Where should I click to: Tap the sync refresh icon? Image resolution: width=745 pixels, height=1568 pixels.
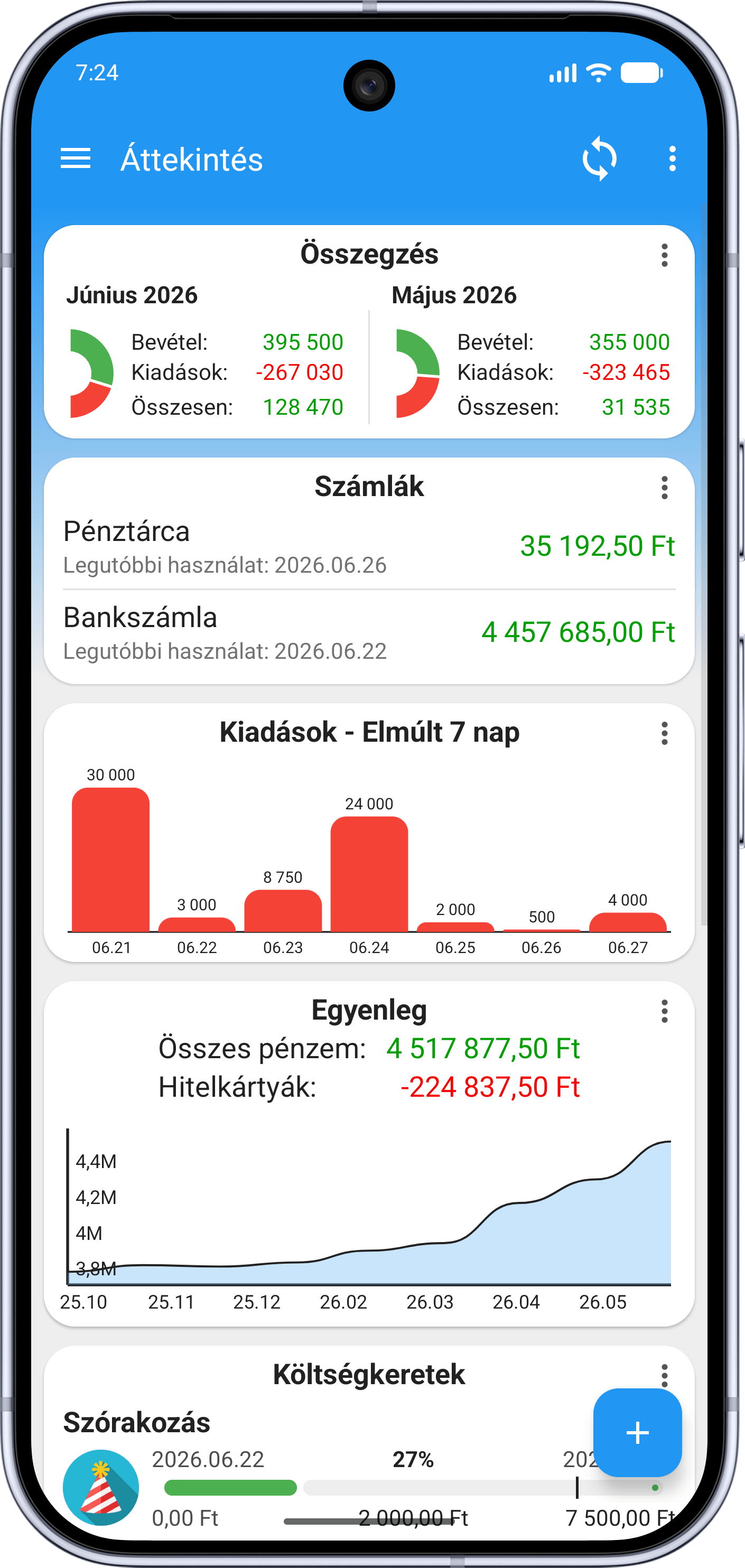pos(600,159)
